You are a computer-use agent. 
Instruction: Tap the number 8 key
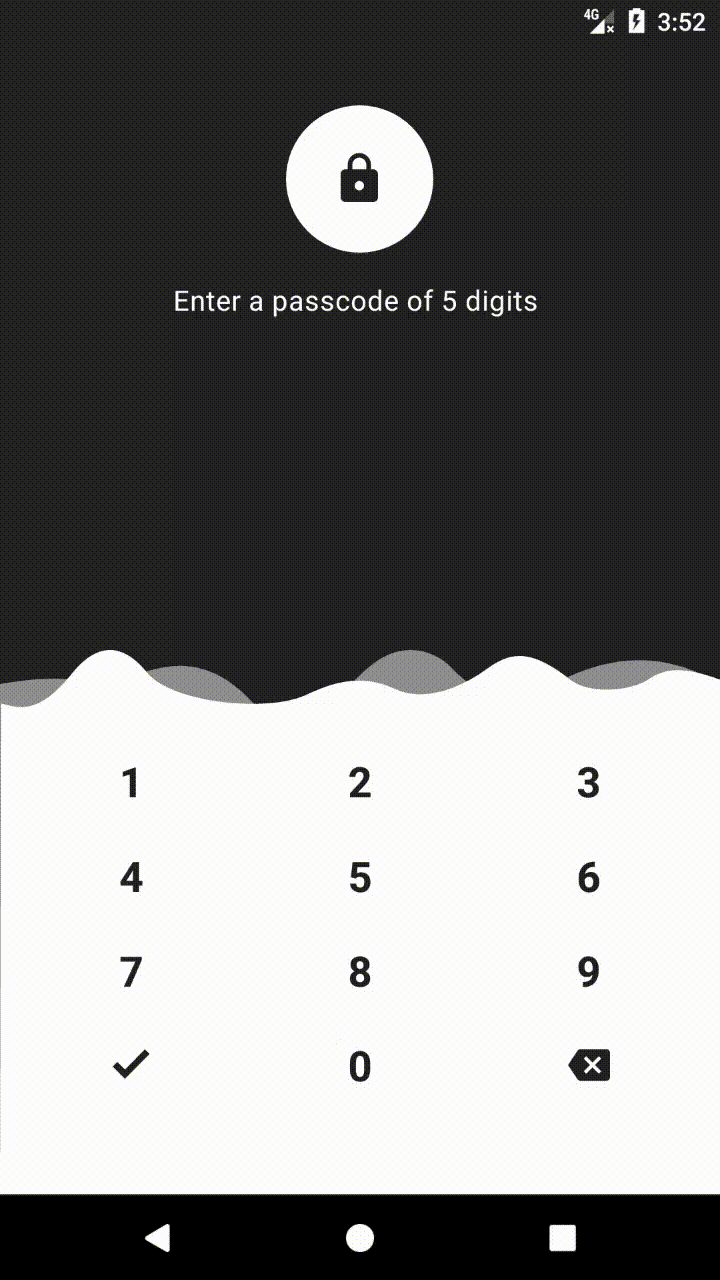pos(360,972)
